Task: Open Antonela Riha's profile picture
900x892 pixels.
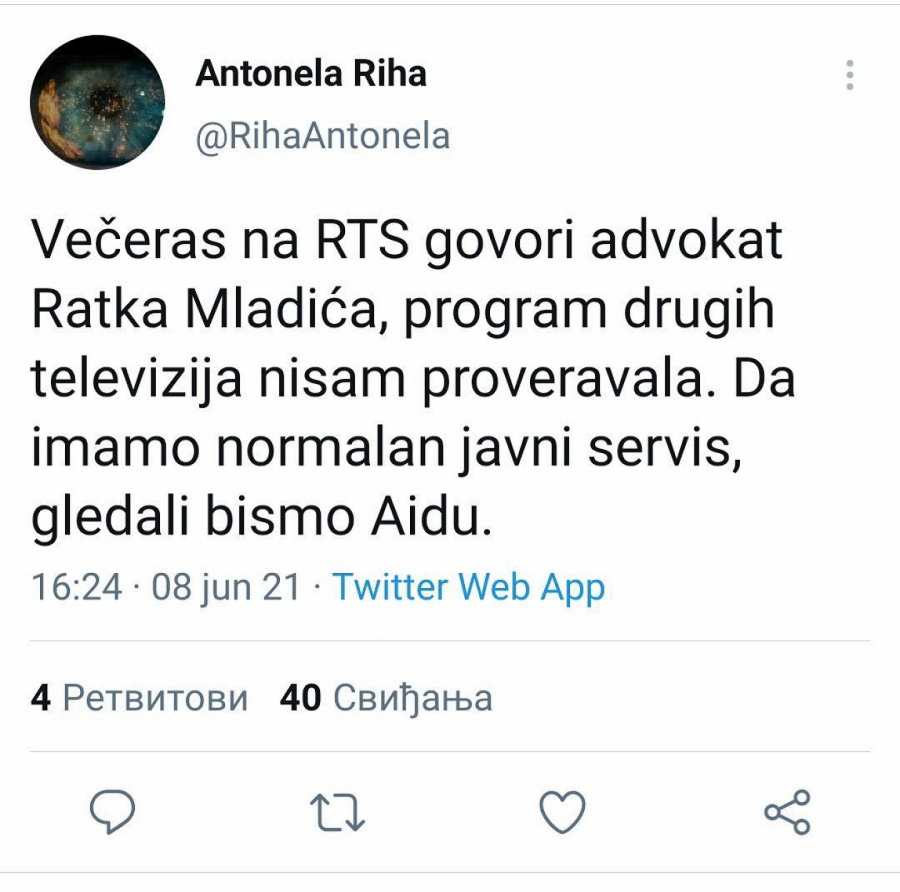Action: pyautogui.click(x=98, y=103)
